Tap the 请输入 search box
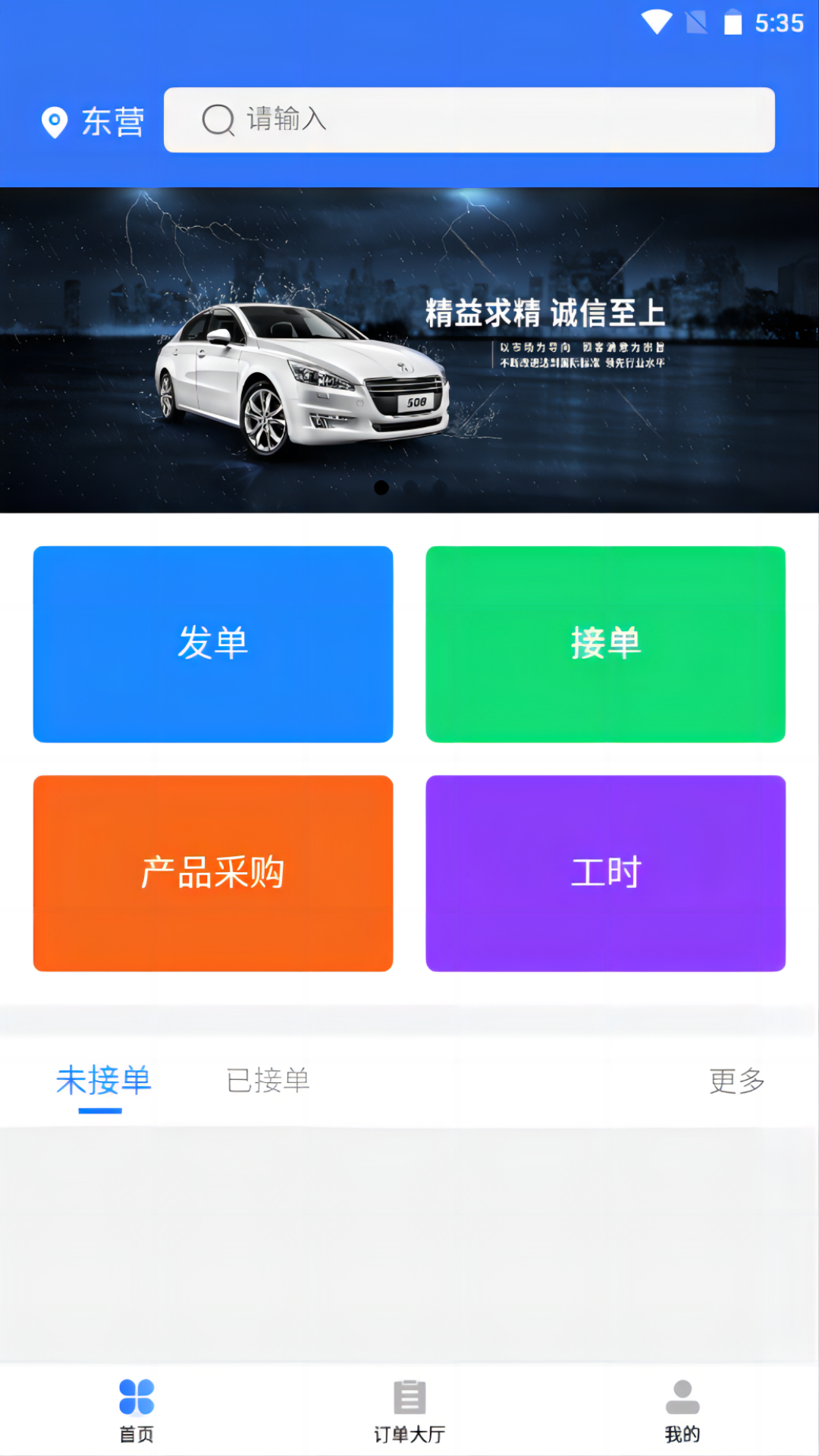This screenshot has height=1456, width=819. [x=469, y=120]
